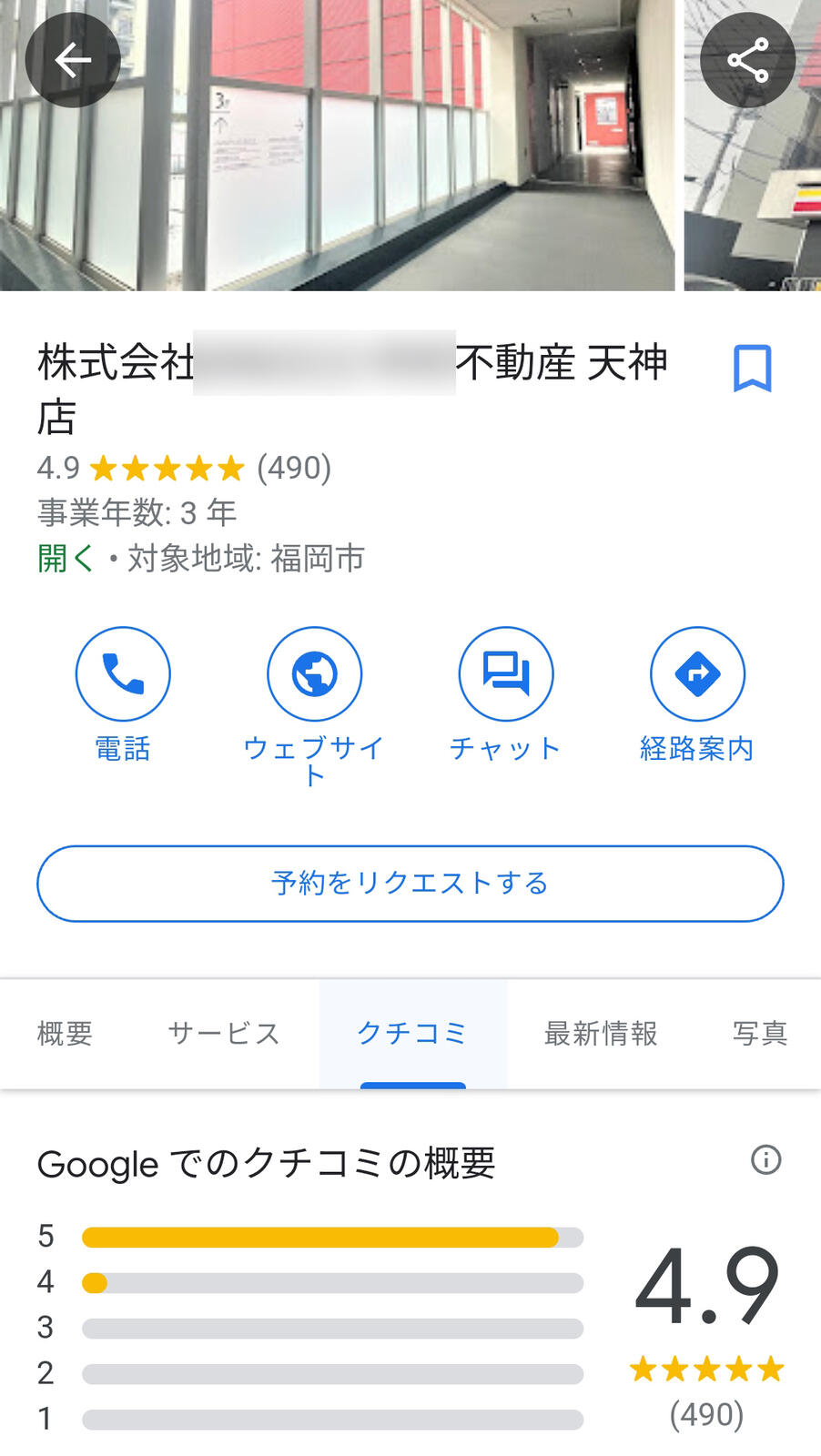821x1456 pixels.
Task: Tap the star rating with 490 reviews
Action: click(x=185, y=468)
